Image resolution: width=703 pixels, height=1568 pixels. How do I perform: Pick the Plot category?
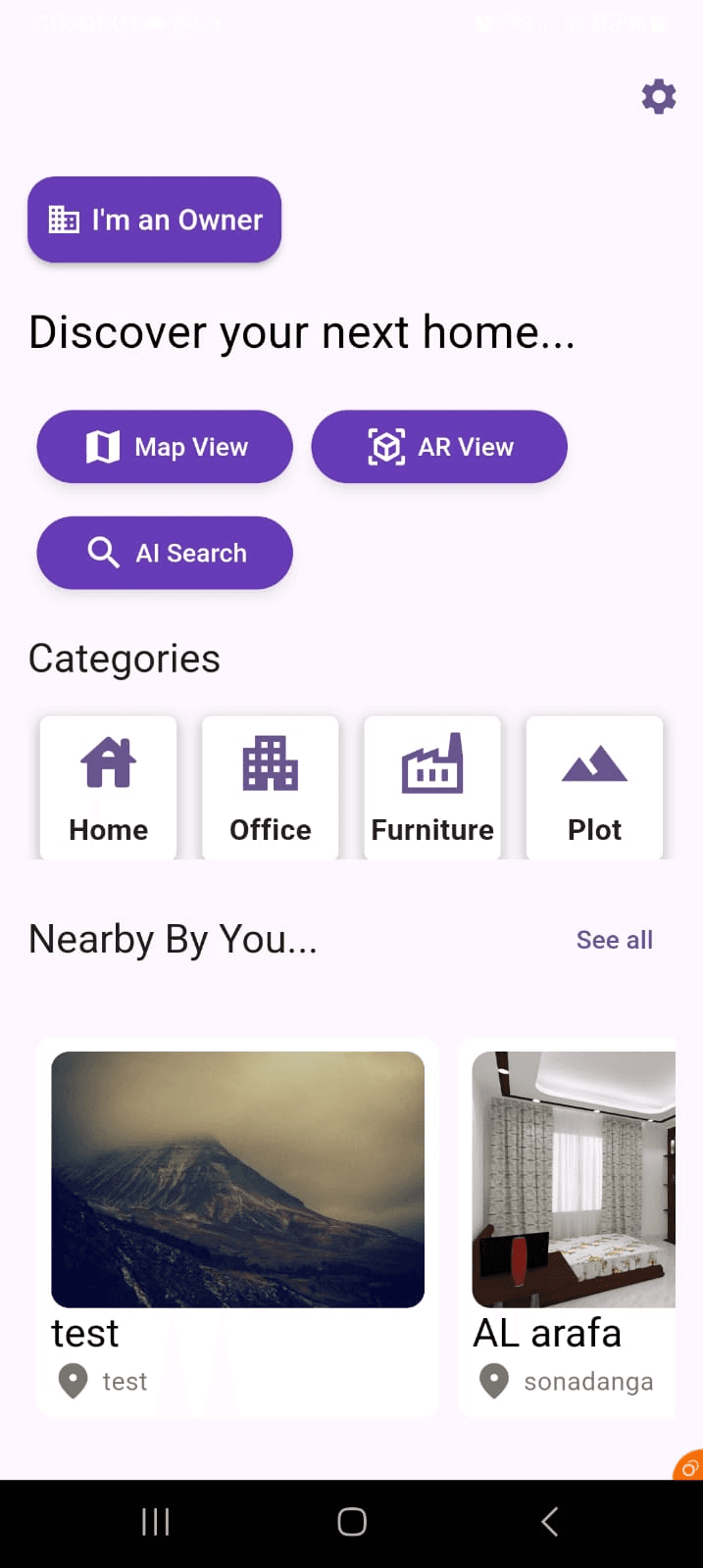pyautogui.click(x=594, y=788)
